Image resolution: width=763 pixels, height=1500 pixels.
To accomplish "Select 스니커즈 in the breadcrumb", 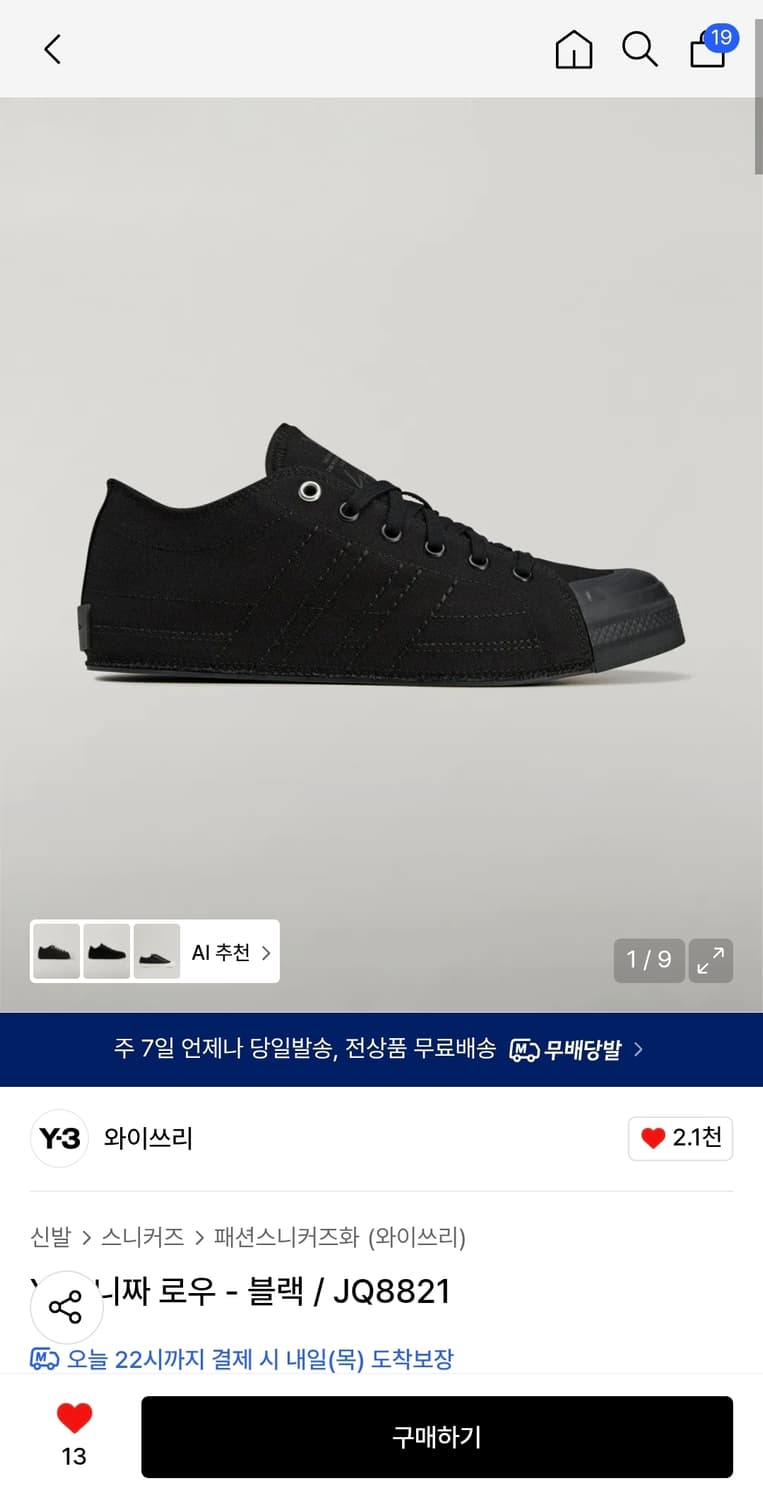I will tap(143, 1237).
